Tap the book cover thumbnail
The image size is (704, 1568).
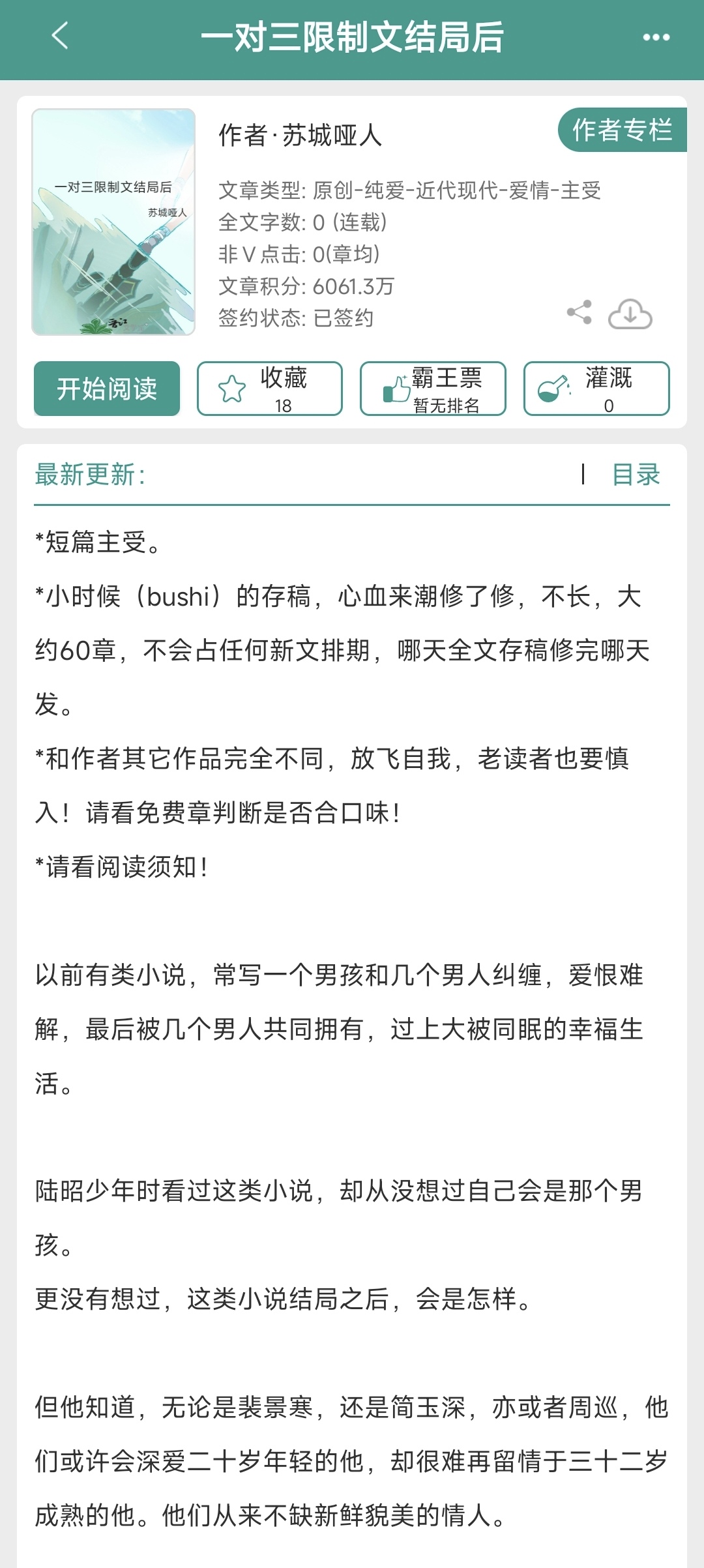coord(113,222)
